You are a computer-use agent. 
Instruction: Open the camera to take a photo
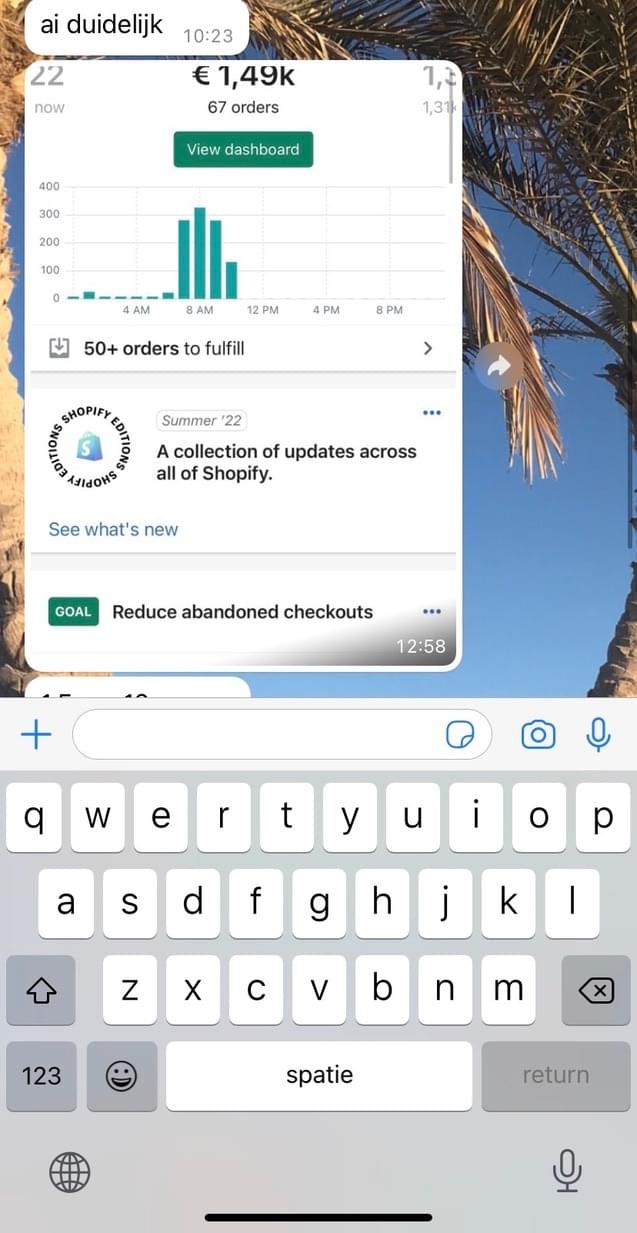[x=538, y=735]
